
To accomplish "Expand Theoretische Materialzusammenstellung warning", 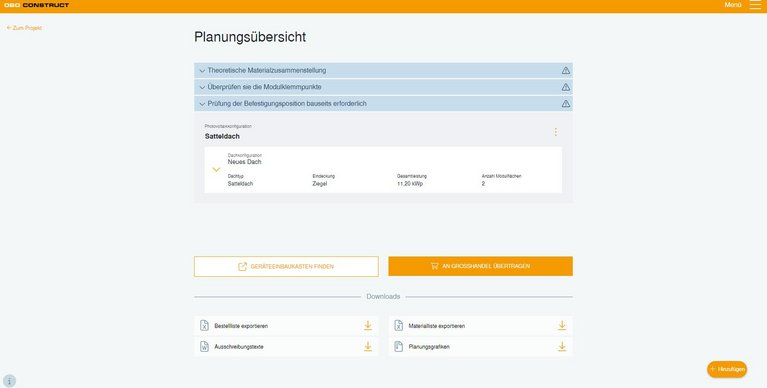I will 383,70.
